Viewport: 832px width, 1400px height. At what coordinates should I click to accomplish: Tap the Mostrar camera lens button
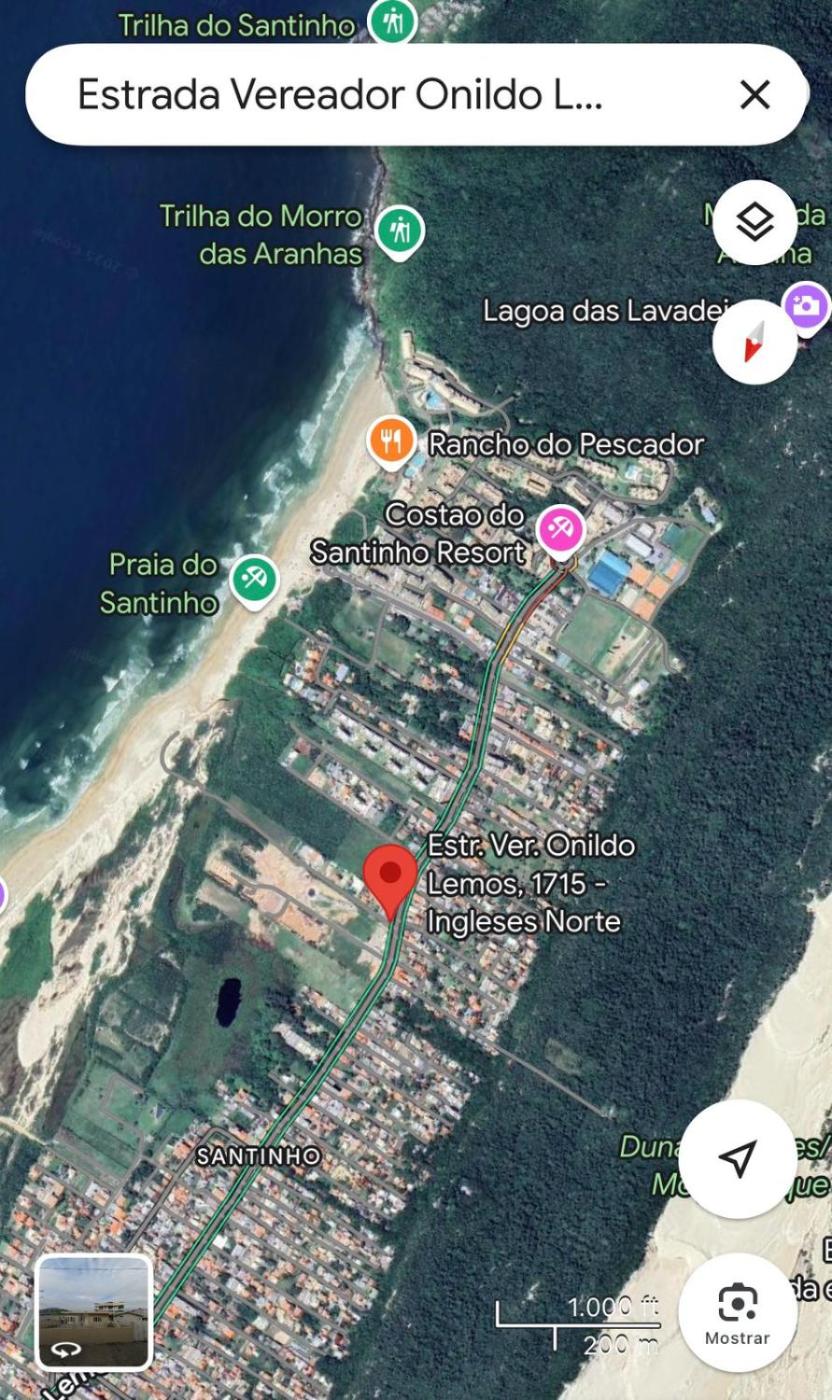[x=737, y=1312]
